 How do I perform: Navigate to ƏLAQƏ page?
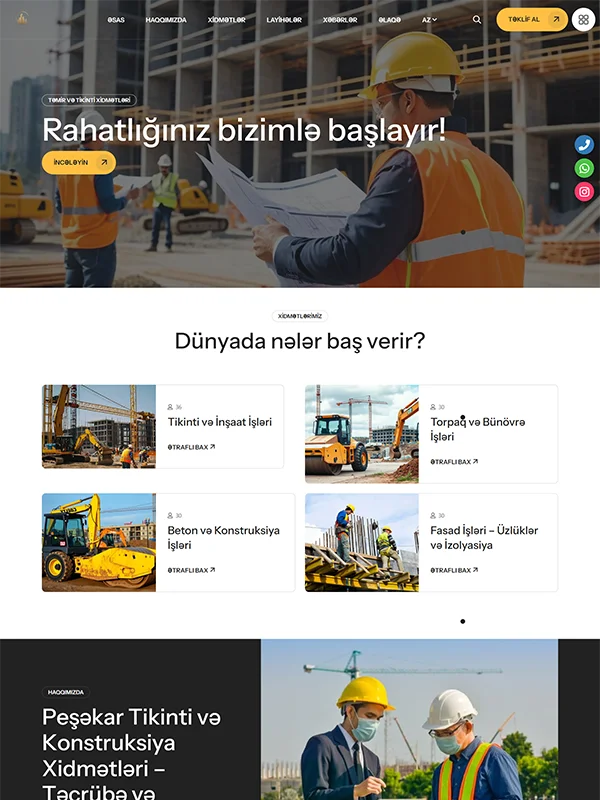[390, 20]
